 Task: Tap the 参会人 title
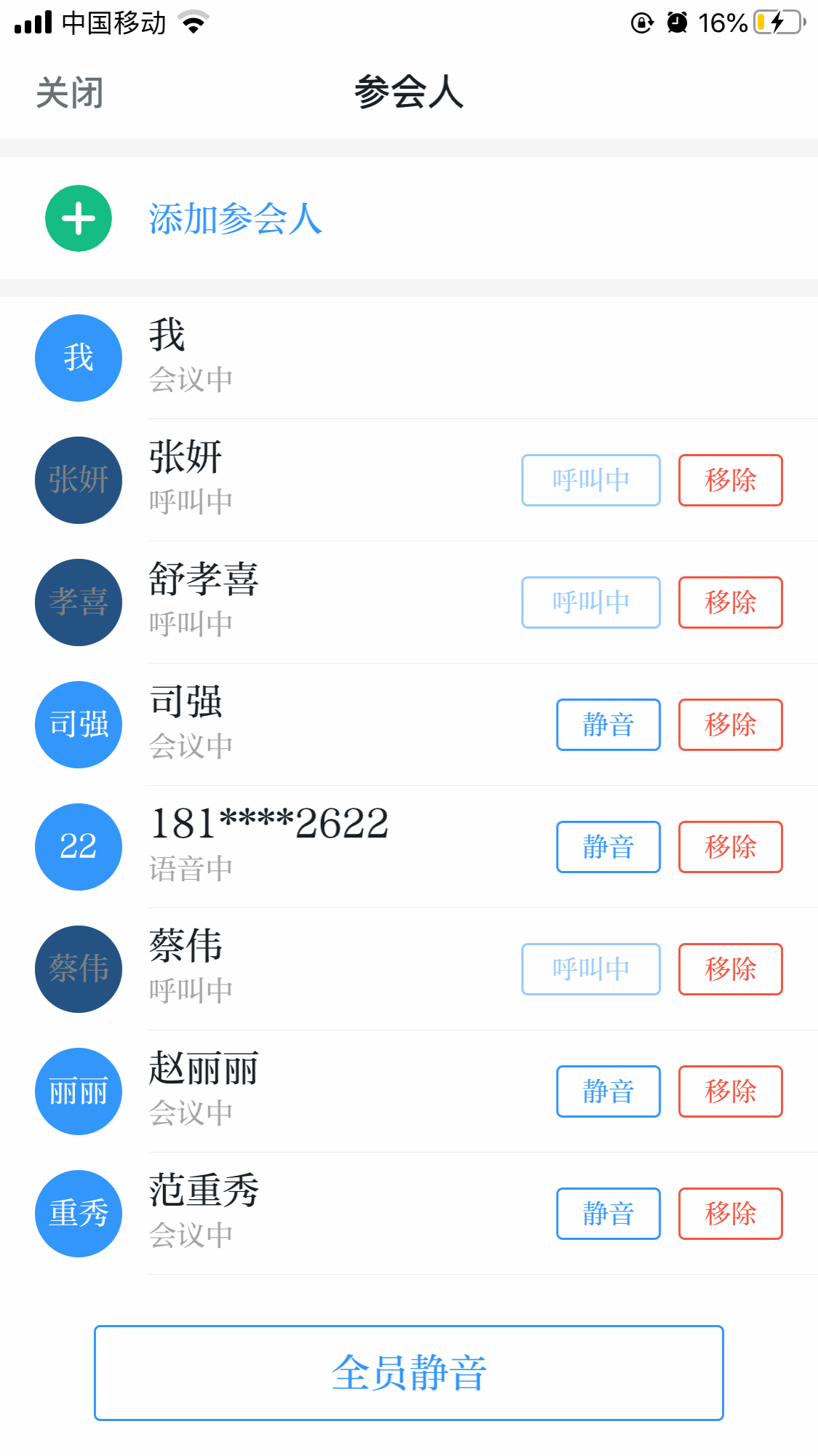[x=409, y=92]
